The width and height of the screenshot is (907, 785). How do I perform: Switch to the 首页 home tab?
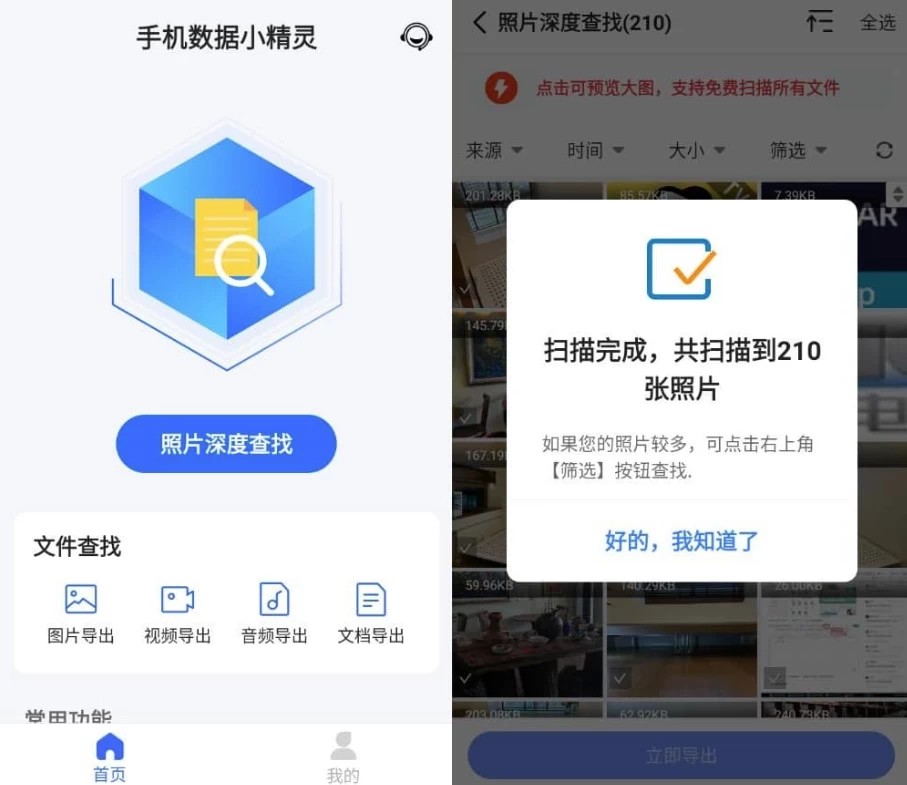coord(109,757)
